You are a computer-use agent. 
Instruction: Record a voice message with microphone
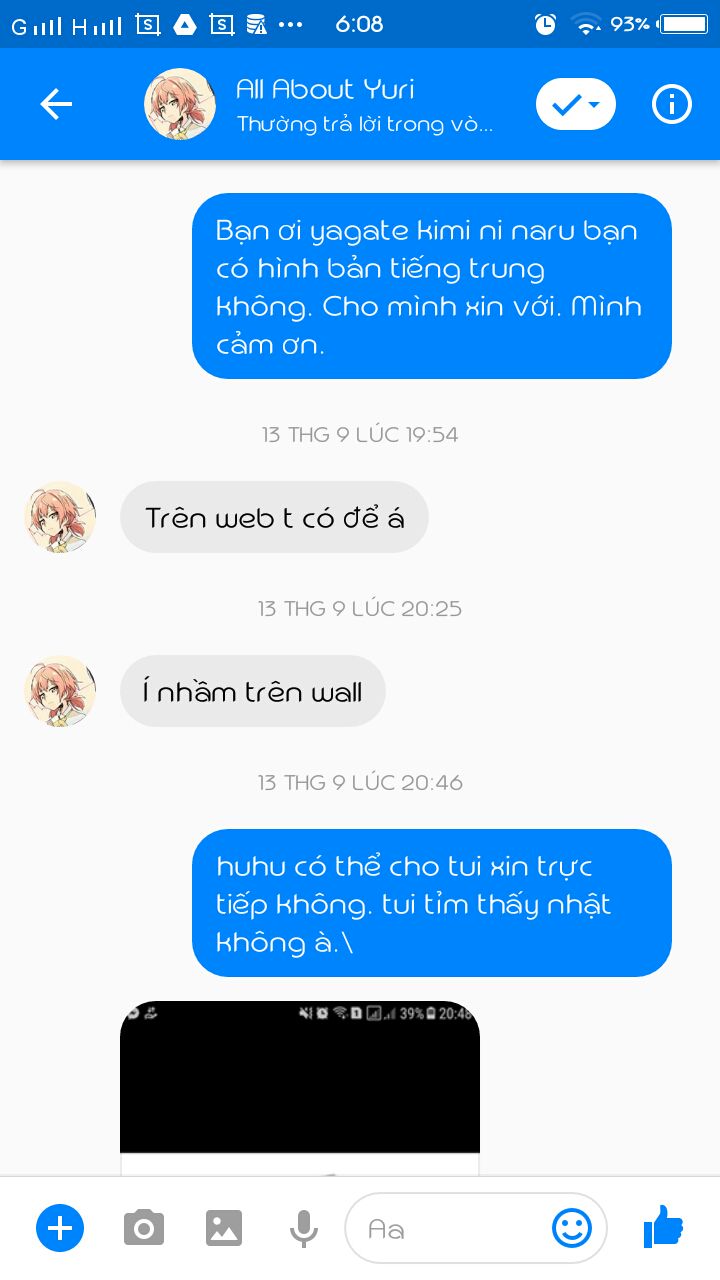click(x=304, y=1227)
